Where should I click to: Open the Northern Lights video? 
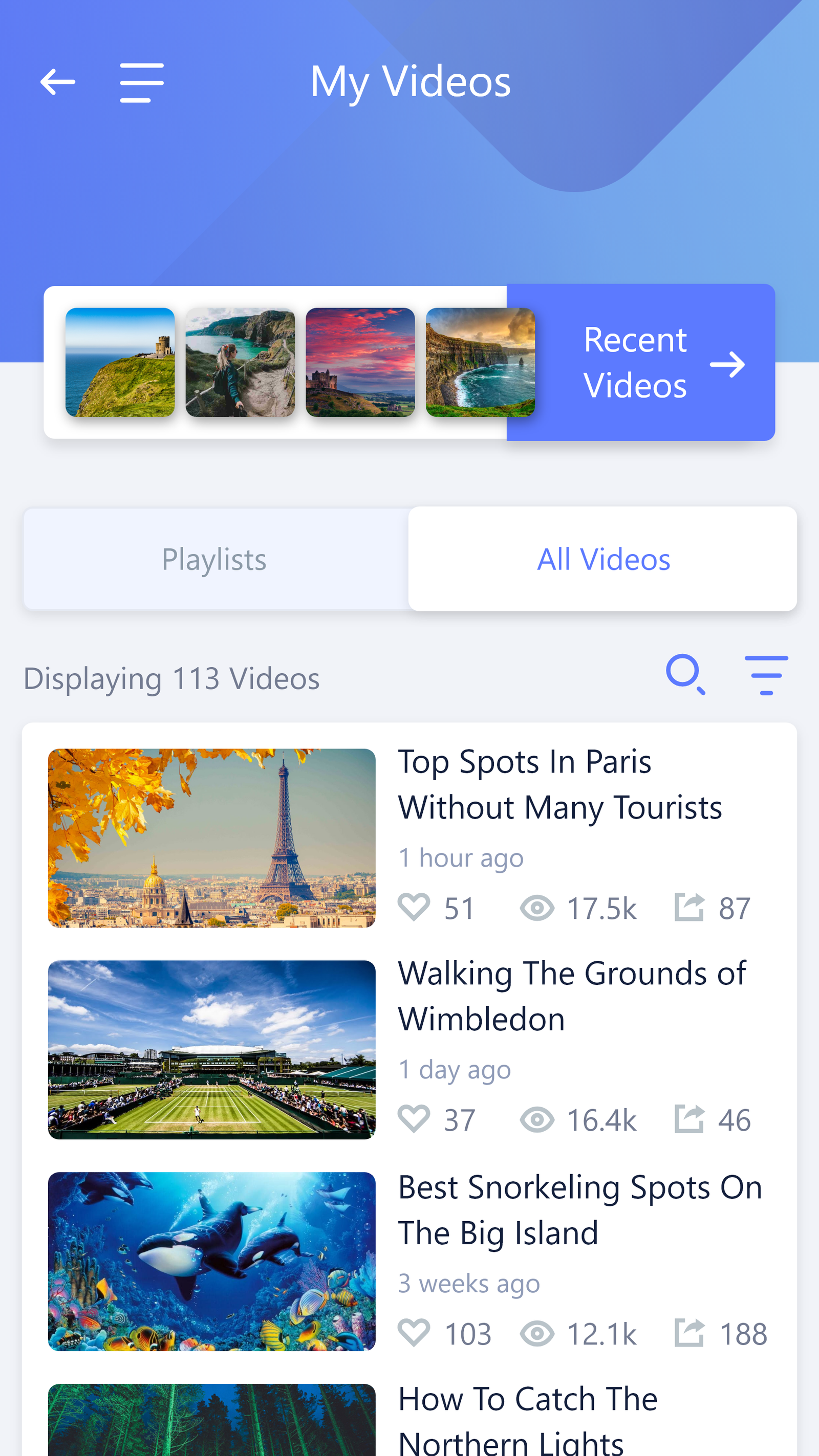[211, 1420]
